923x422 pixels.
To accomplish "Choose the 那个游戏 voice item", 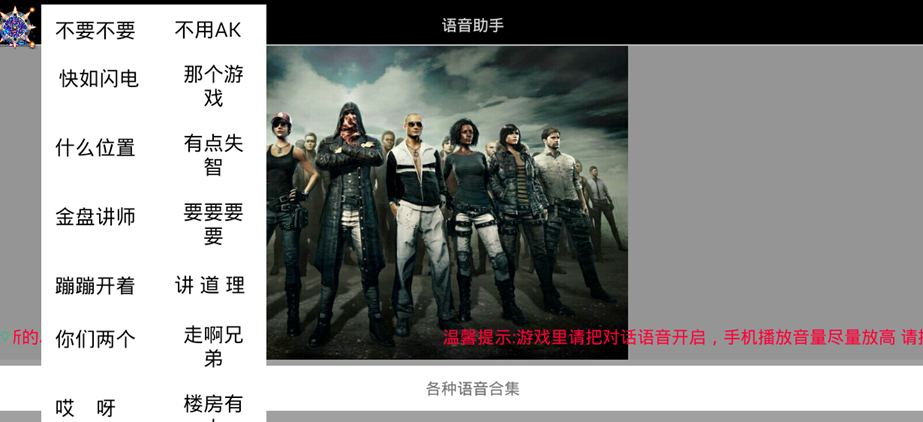I will tap(213, 86).
